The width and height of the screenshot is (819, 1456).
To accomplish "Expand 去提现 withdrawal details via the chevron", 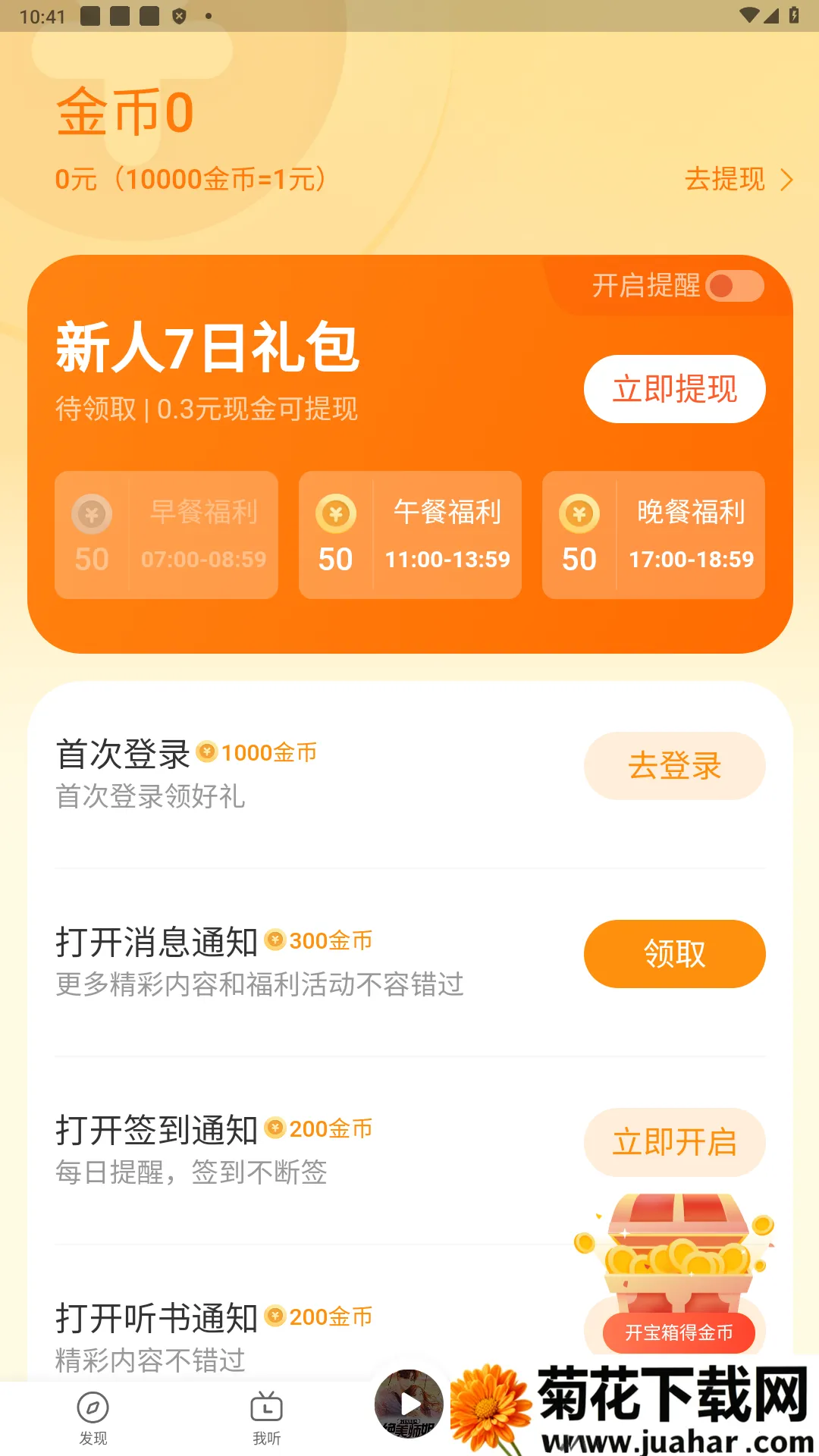I will pos(787,180).
